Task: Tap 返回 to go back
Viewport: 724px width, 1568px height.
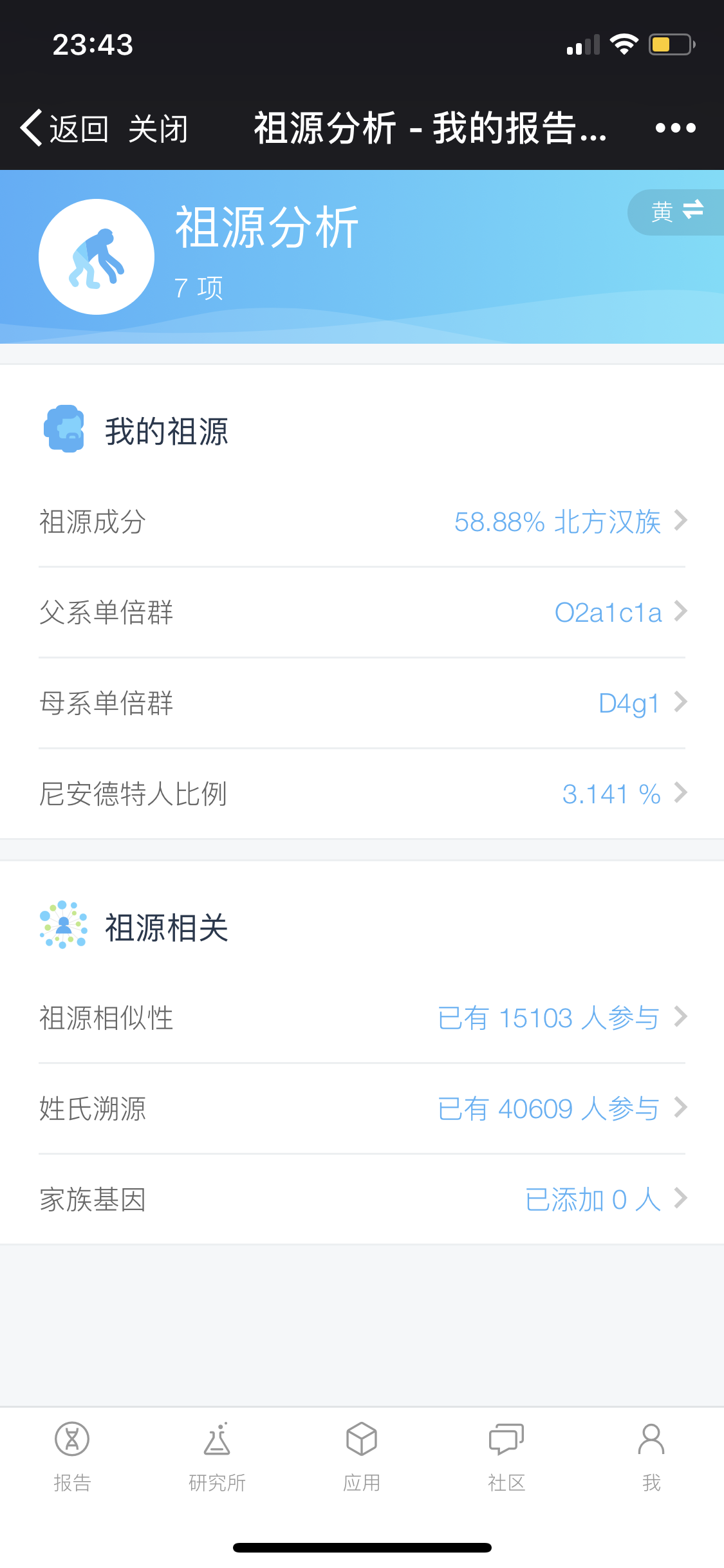Action: pyautogui.click(x=64, y=129)
